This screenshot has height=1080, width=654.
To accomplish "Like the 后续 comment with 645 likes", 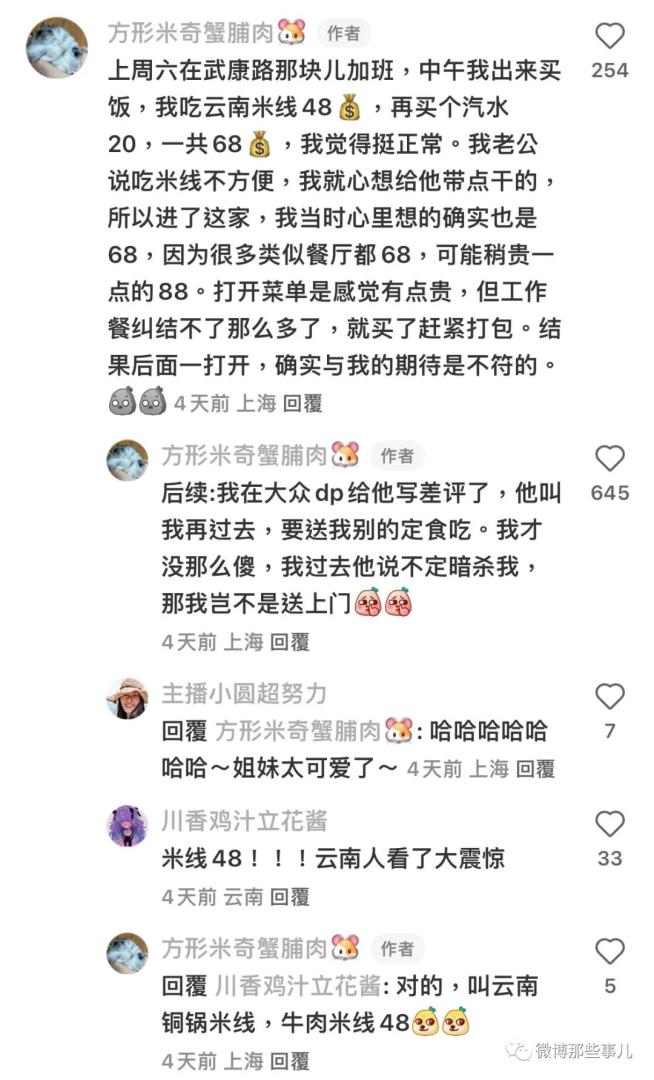I will click(609, 459).
